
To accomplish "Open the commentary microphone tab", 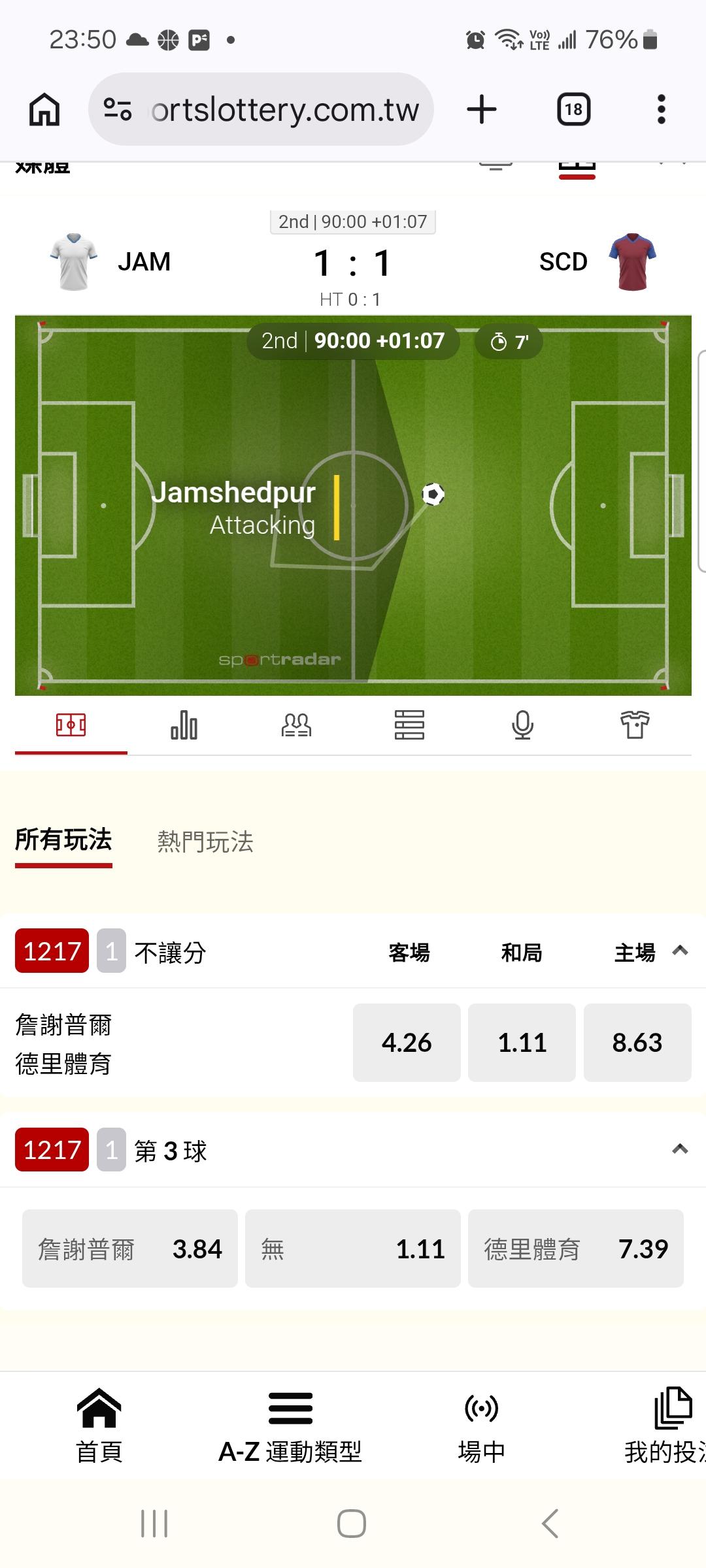I will (522, 725).
